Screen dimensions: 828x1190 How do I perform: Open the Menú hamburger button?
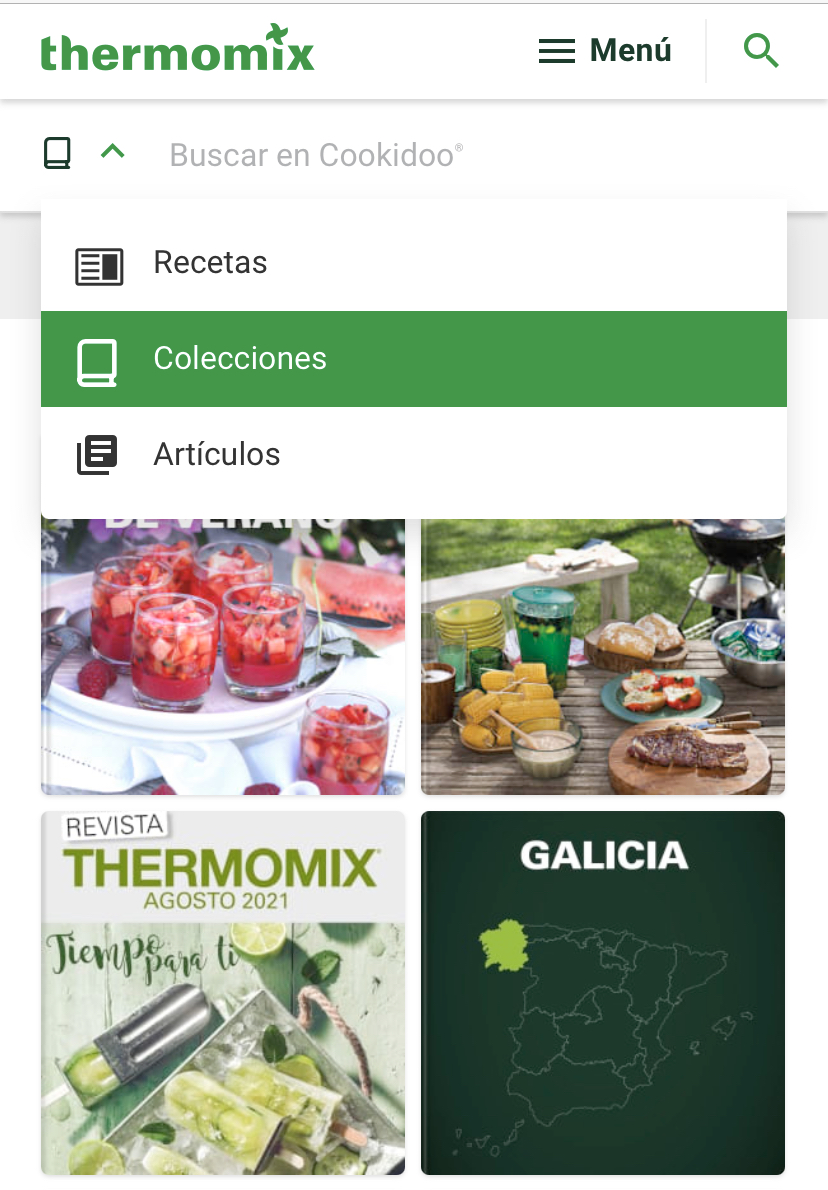[x=604, y=51]
